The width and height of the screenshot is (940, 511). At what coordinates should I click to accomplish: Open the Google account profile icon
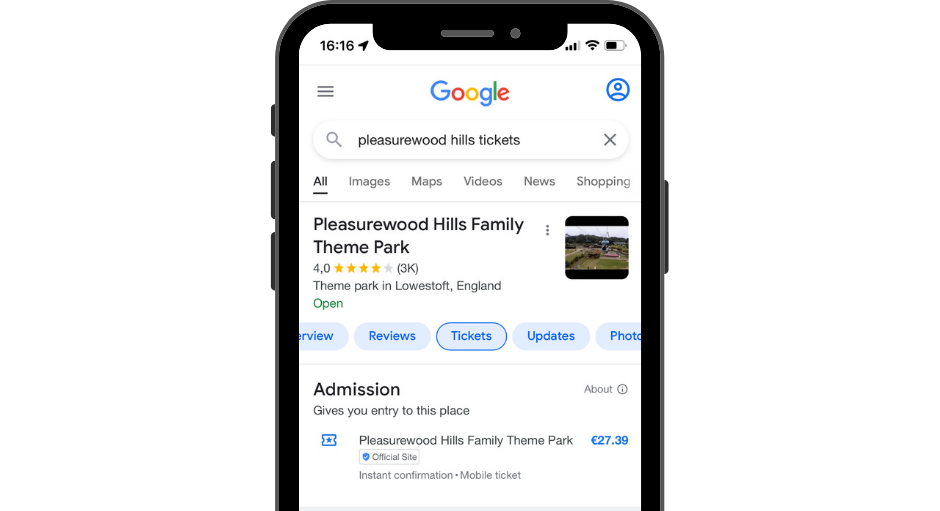618,90
